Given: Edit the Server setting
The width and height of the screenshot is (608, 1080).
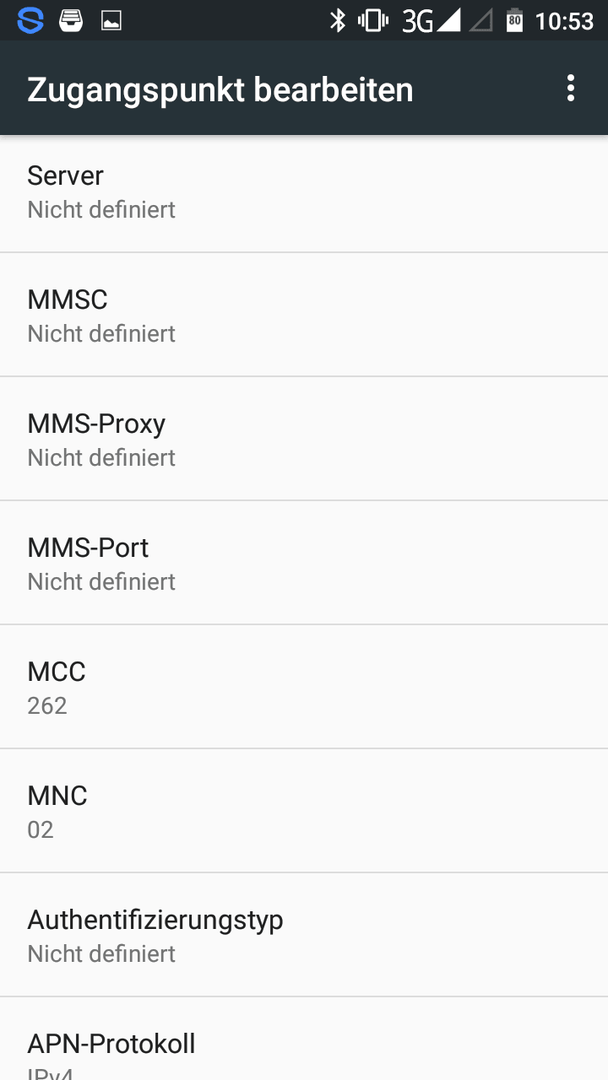Looking at the screenshot, I should click(x=304, y=193).
